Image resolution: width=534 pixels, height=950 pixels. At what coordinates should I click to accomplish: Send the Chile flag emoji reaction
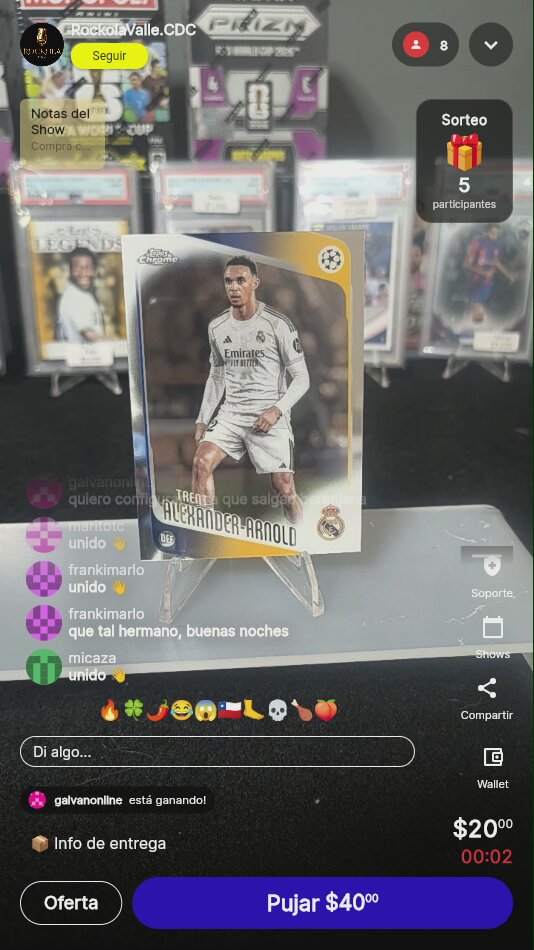[230, 710]
